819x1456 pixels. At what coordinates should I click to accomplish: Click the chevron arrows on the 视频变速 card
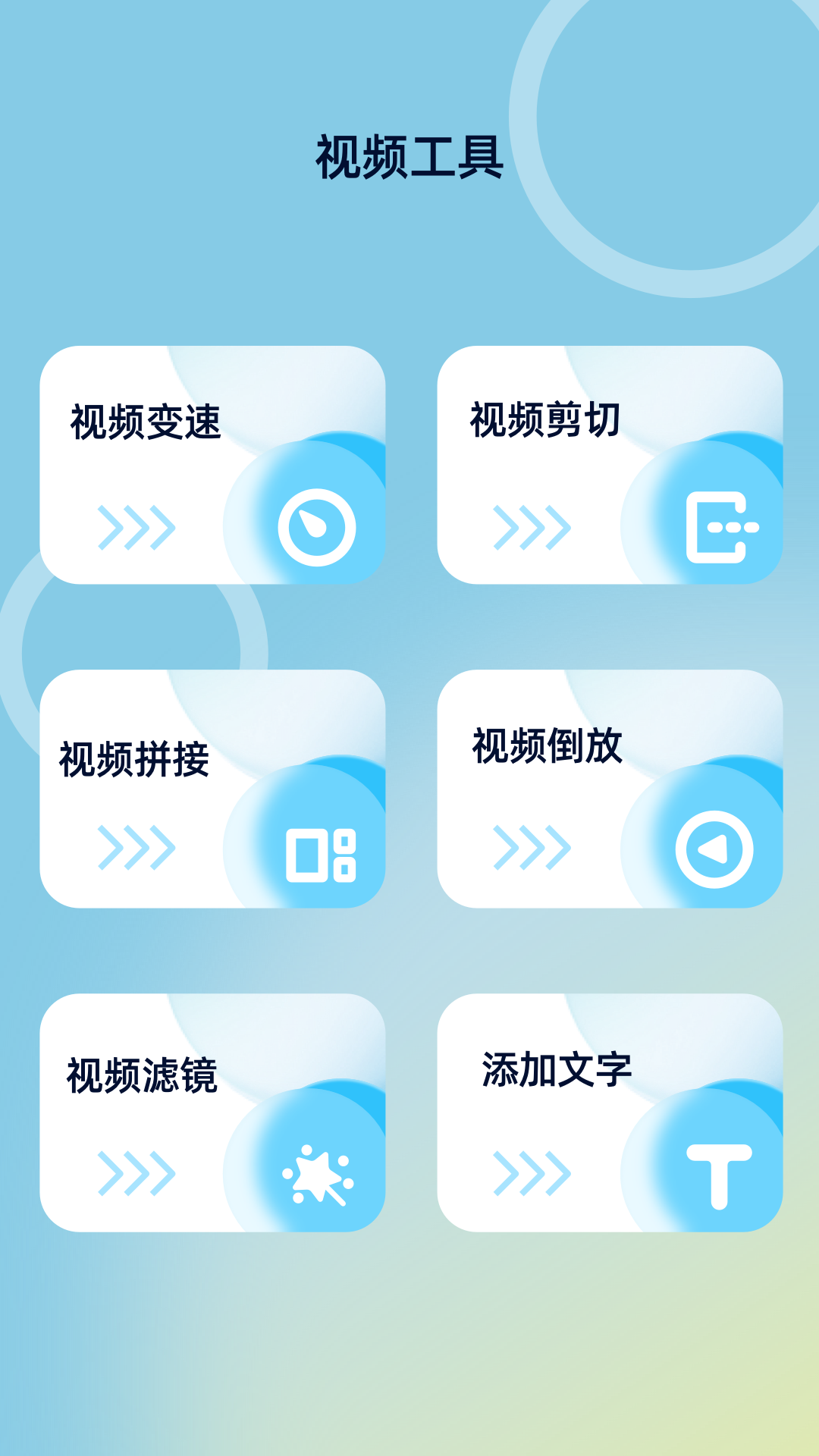tap(136, 523)
